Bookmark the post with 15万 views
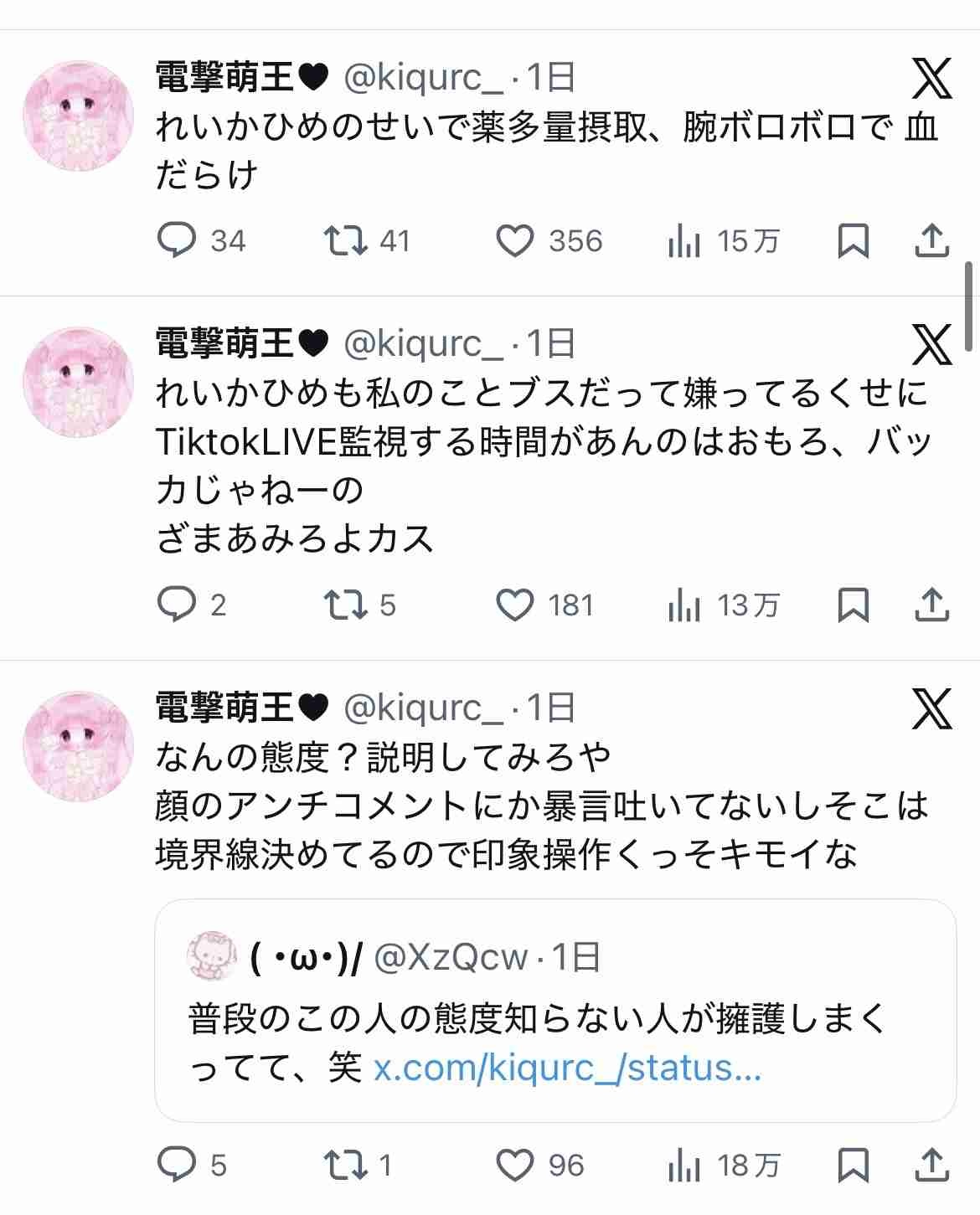 (x=854, y=241)
